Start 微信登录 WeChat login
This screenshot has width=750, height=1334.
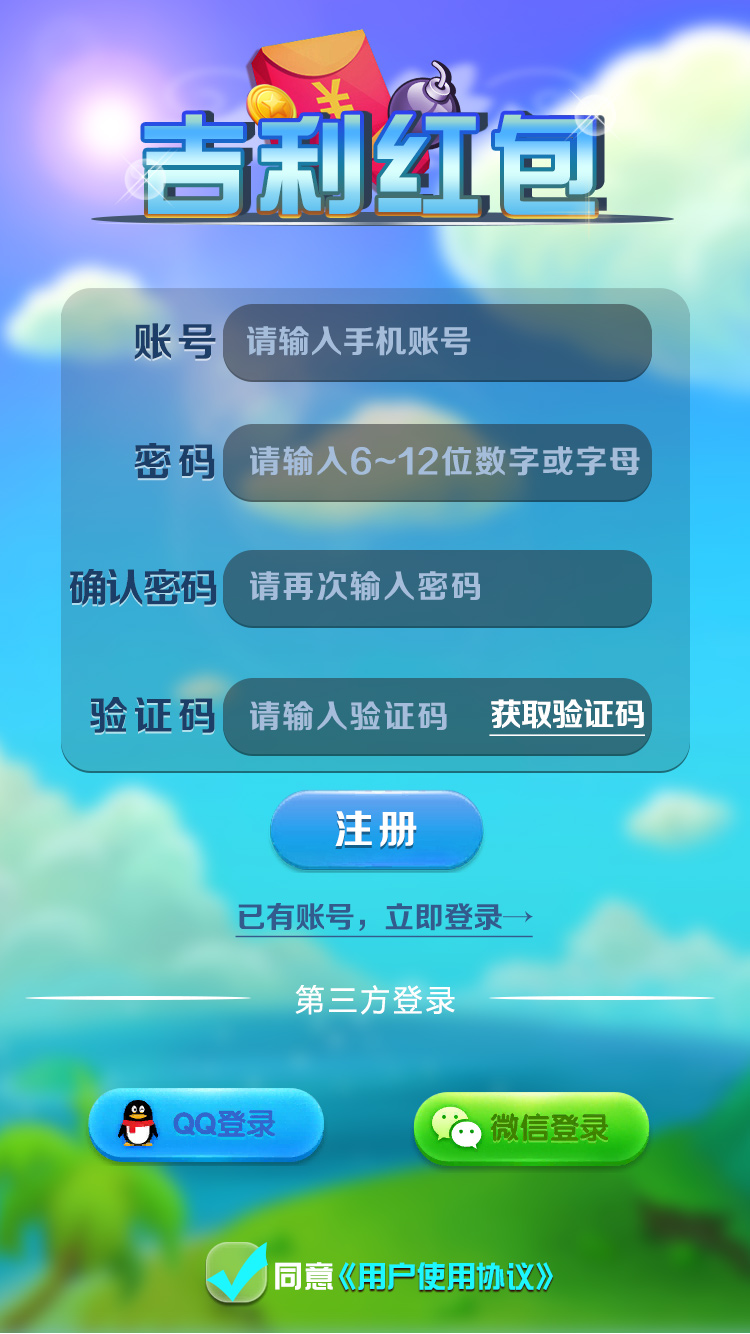click(x=533, y=1127)
